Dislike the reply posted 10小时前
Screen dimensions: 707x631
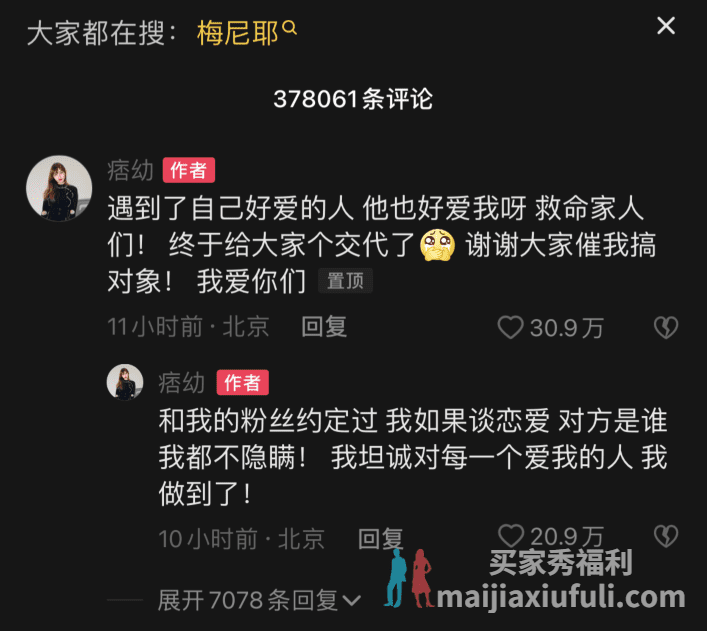(x=665, y=537)
